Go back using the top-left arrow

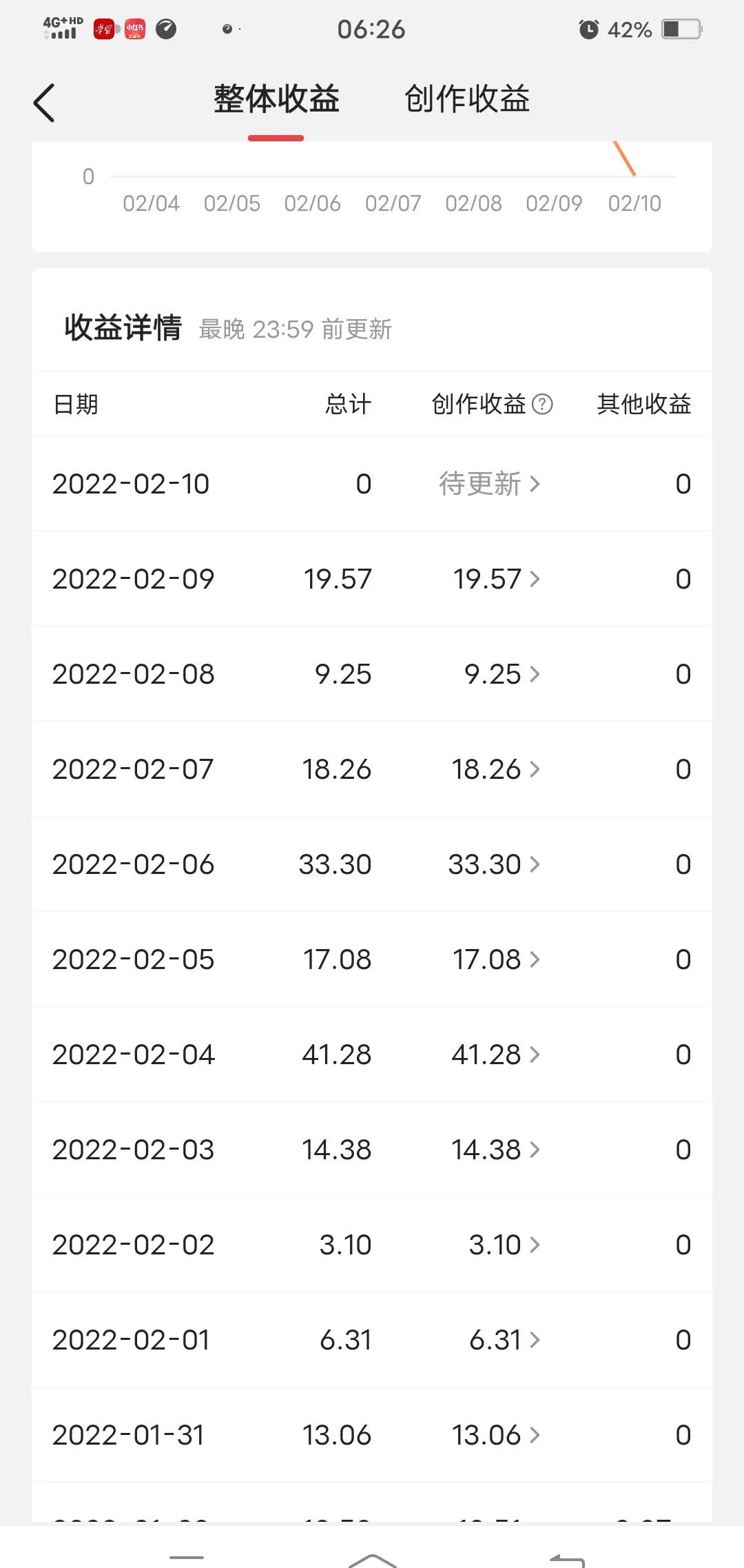[44, 103]
